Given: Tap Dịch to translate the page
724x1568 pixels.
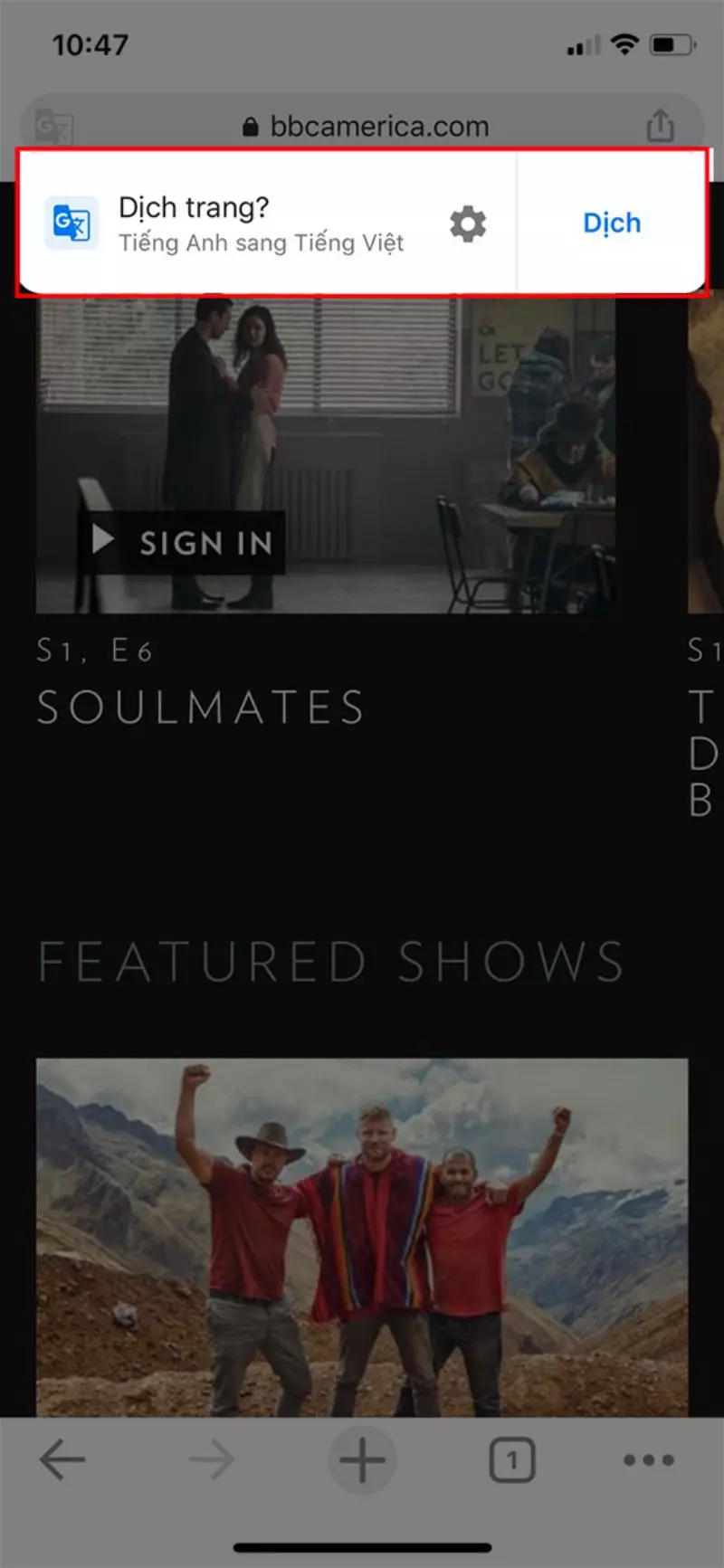Looking at the screenshot, I should point(612,223).
